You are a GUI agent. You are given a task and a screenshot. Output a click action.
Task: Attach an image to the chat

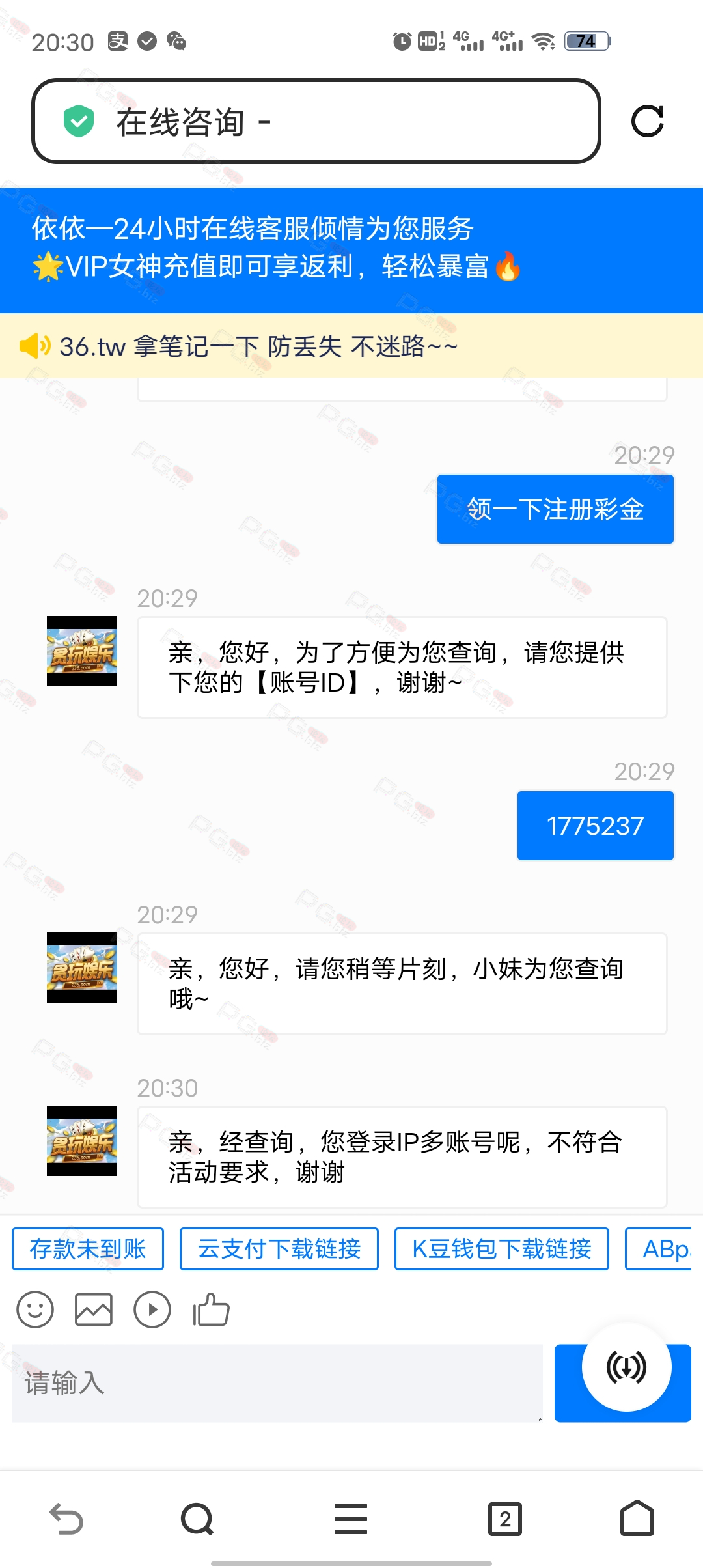pos(94,1309)
